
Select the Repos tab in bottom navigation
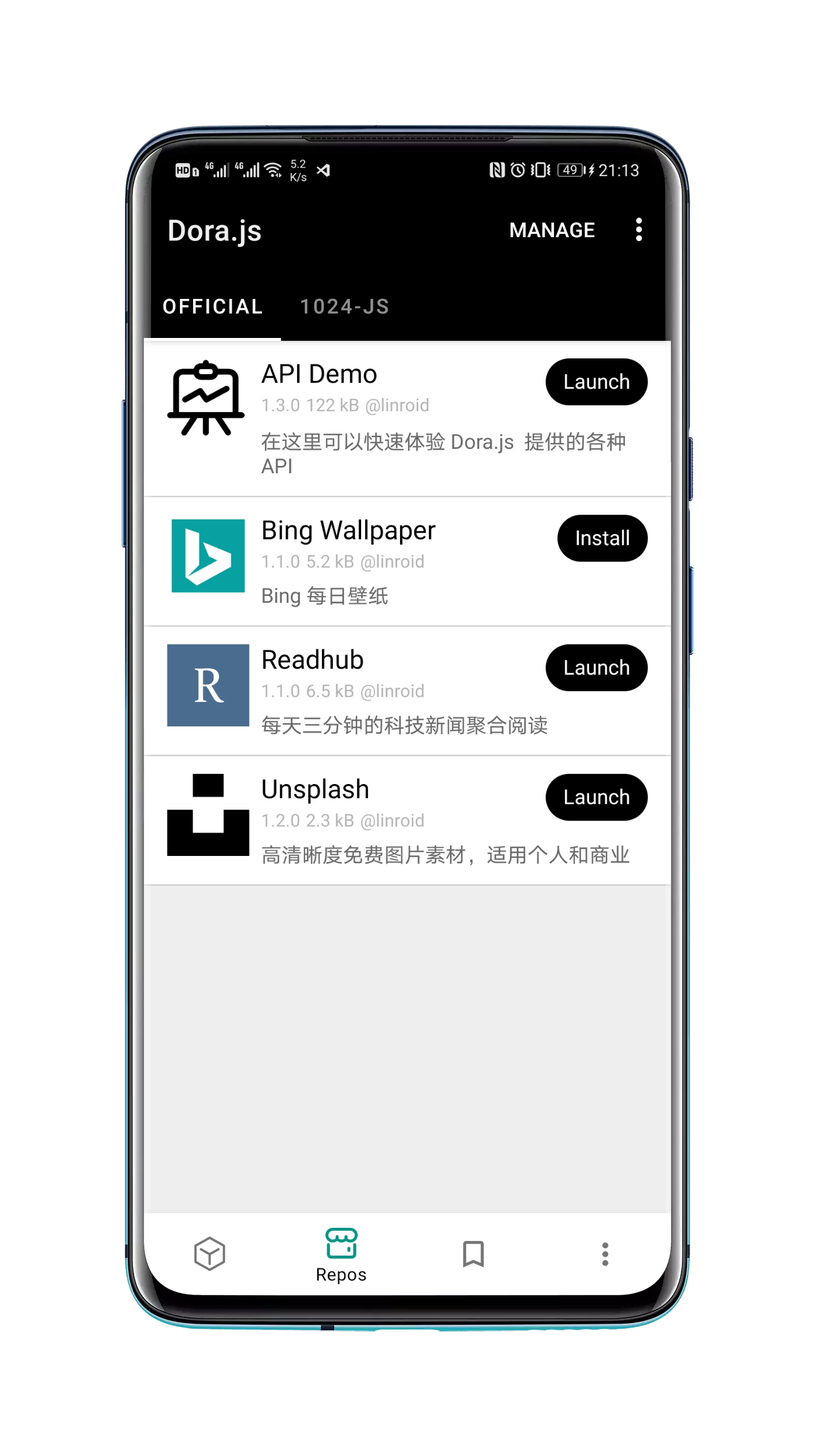(341, 1253)
